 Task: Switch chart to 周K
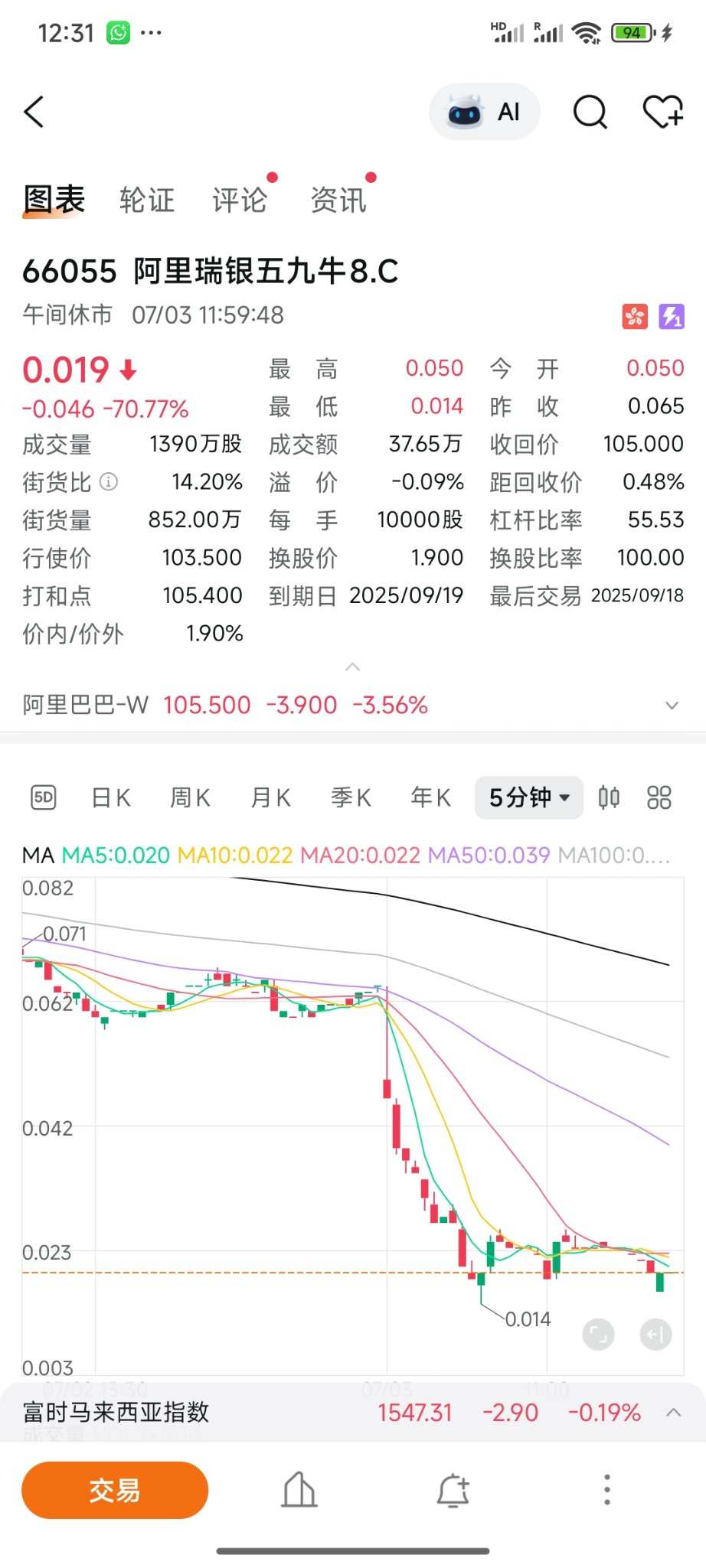pos(190,797)
